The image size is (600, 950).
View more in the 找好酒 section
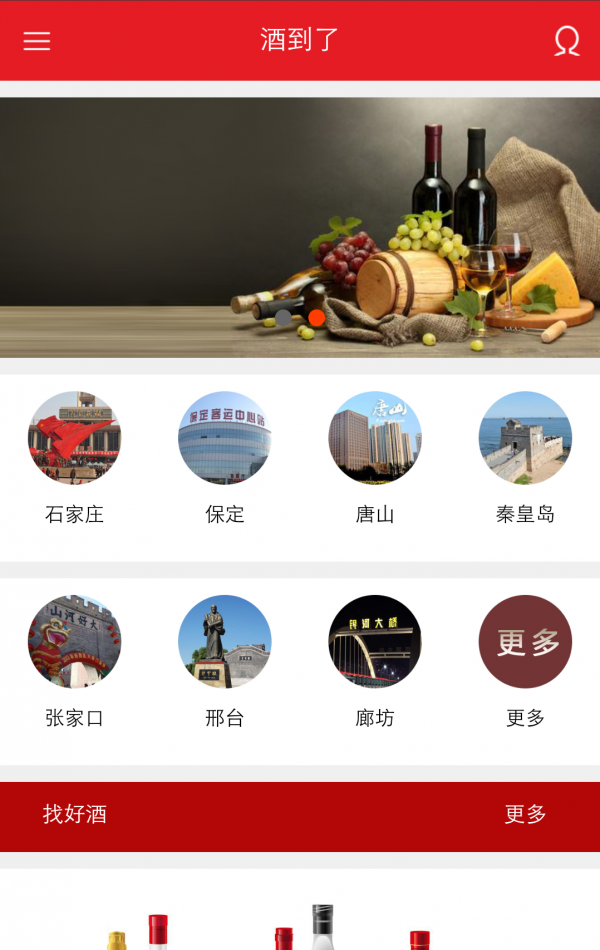525,815
